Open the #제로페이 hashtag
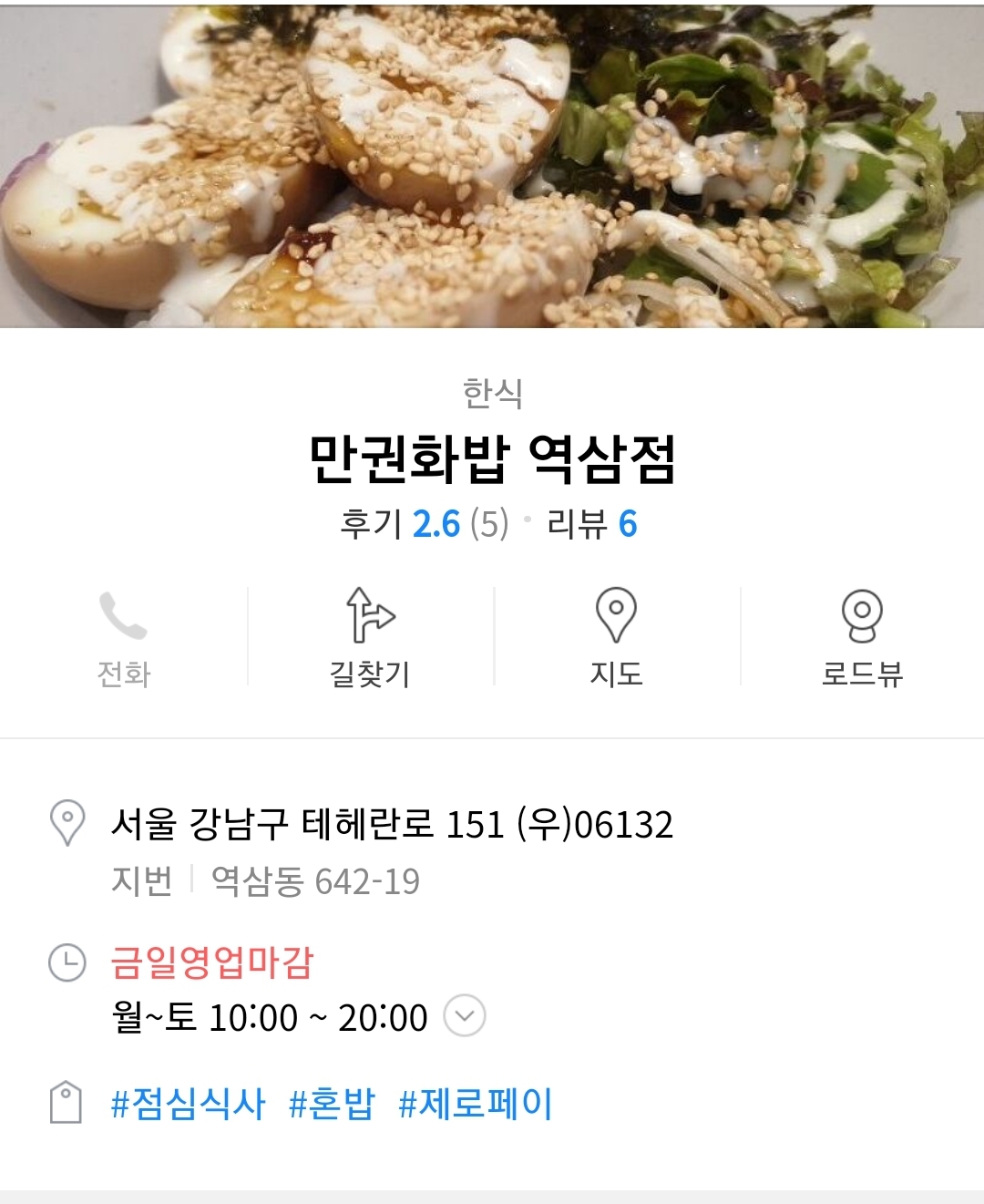The image size is (984, 1204). pyautogui.click(x=476, y=1104)
